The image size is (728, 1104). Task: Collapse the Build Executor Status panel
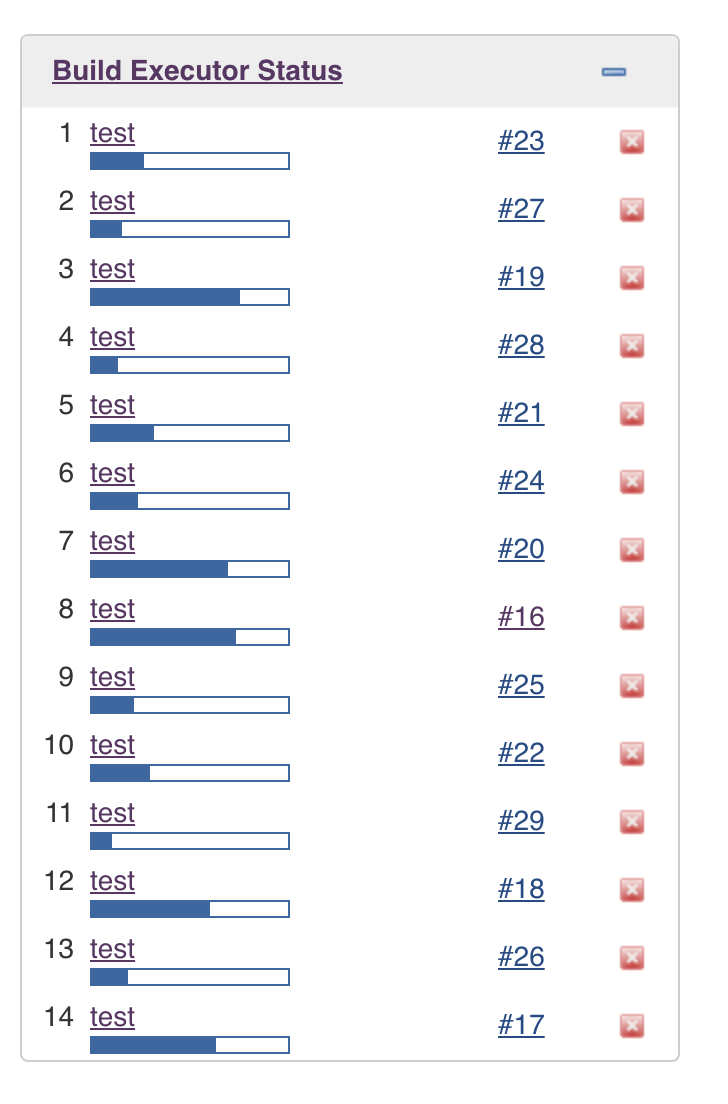click(614, 72)
